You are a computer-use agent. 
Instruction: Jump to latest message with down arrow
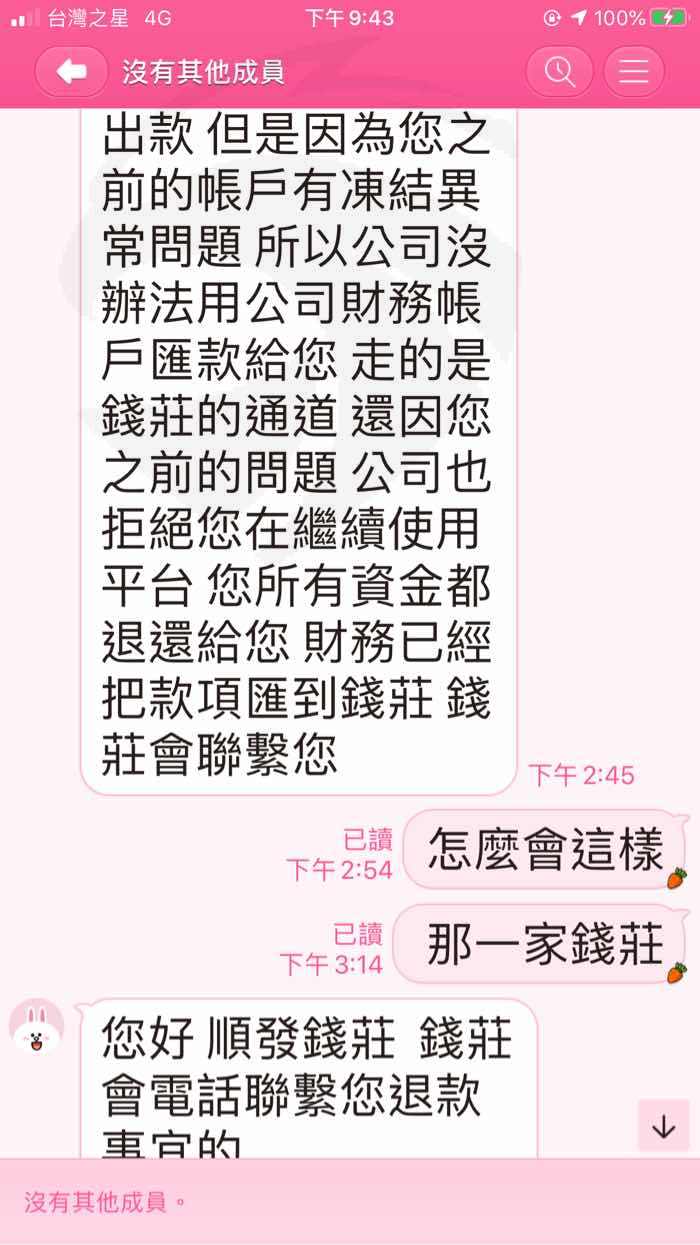(664, 1126)
